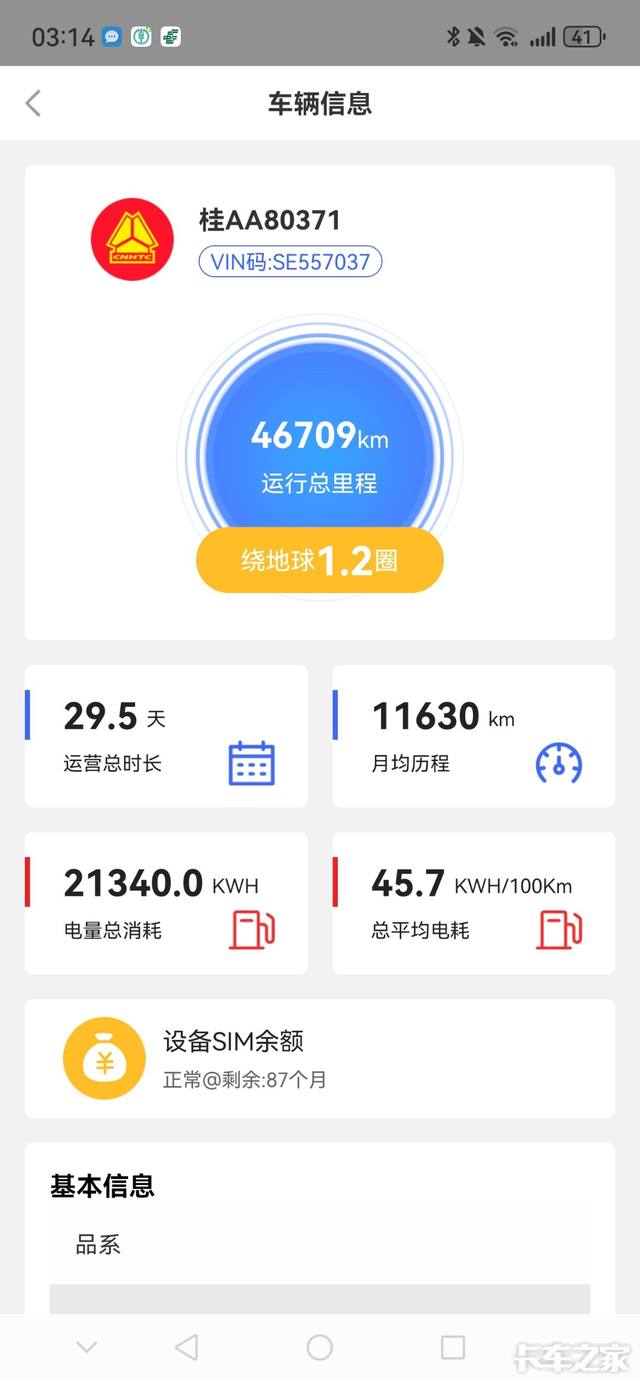Screen dimensions: 640x1381
Task: Go back from the 车辆信息 page
Action: point(33,103)
